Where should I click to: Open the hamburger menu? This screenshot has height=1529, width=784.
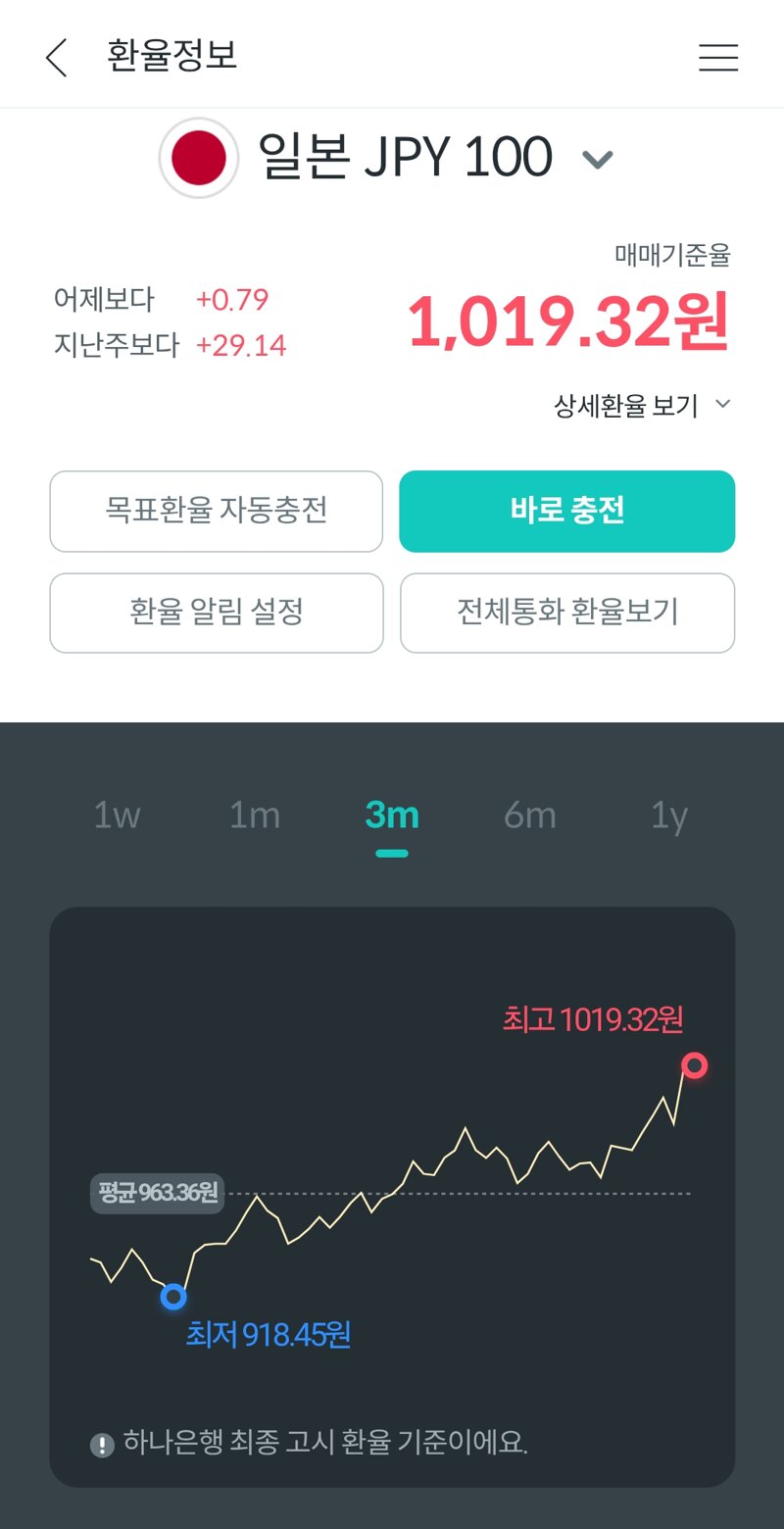(x=718, y=58)
